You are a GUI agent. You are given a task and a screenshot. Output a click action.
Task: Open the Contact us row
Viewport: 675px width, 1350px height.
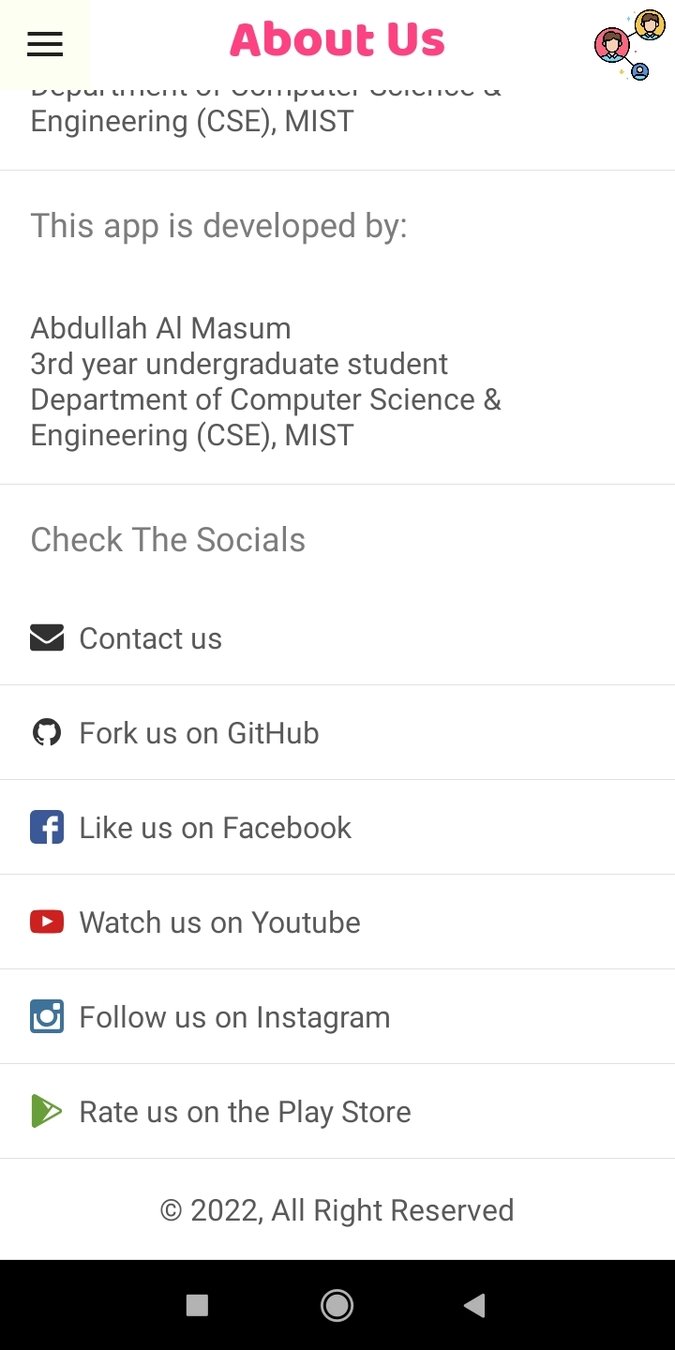pyautogui.click(x=150, y=638)
